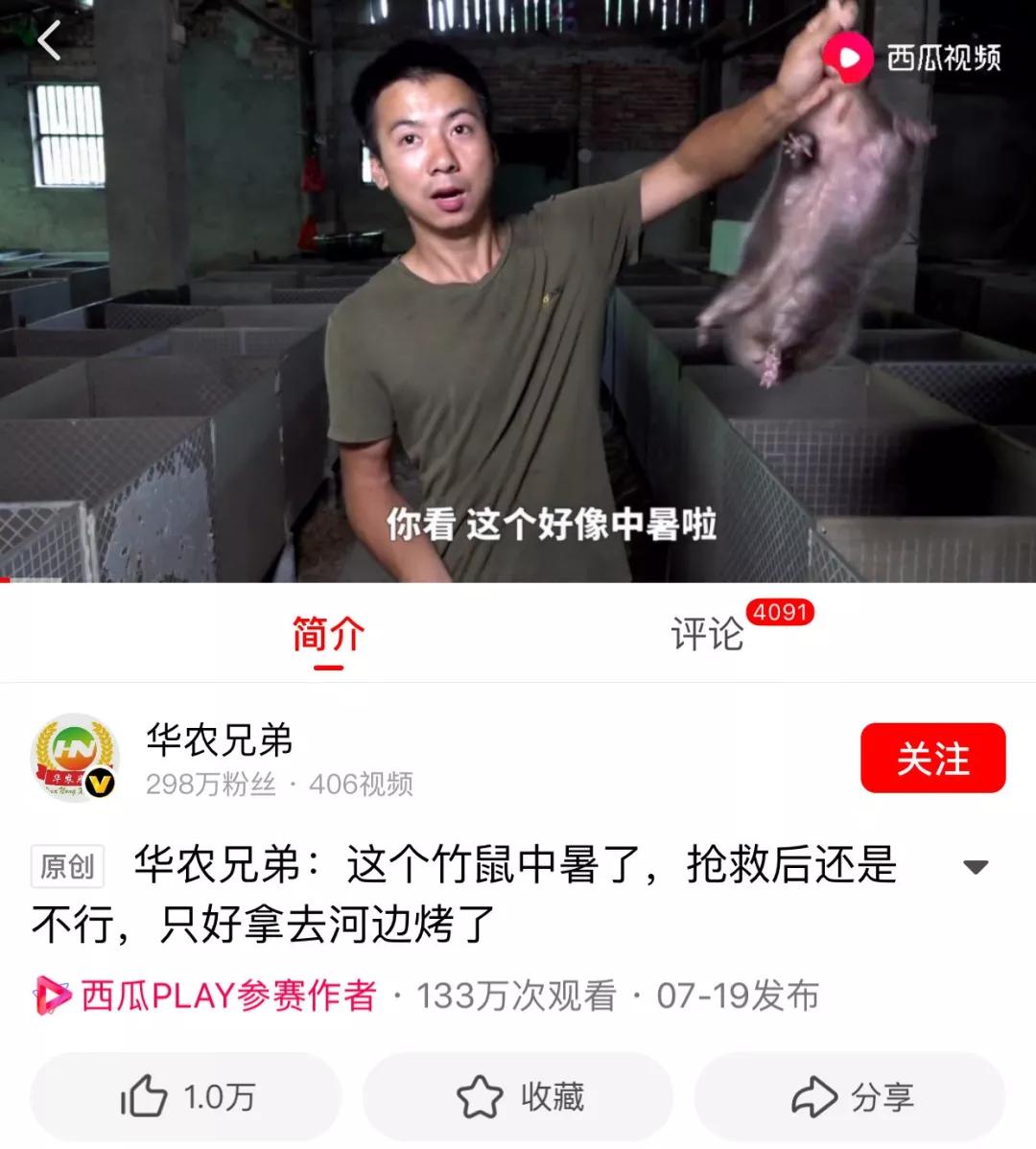Add the video to favorites (收藏)
The image size is (1036, 1149).
[519, 1096]
